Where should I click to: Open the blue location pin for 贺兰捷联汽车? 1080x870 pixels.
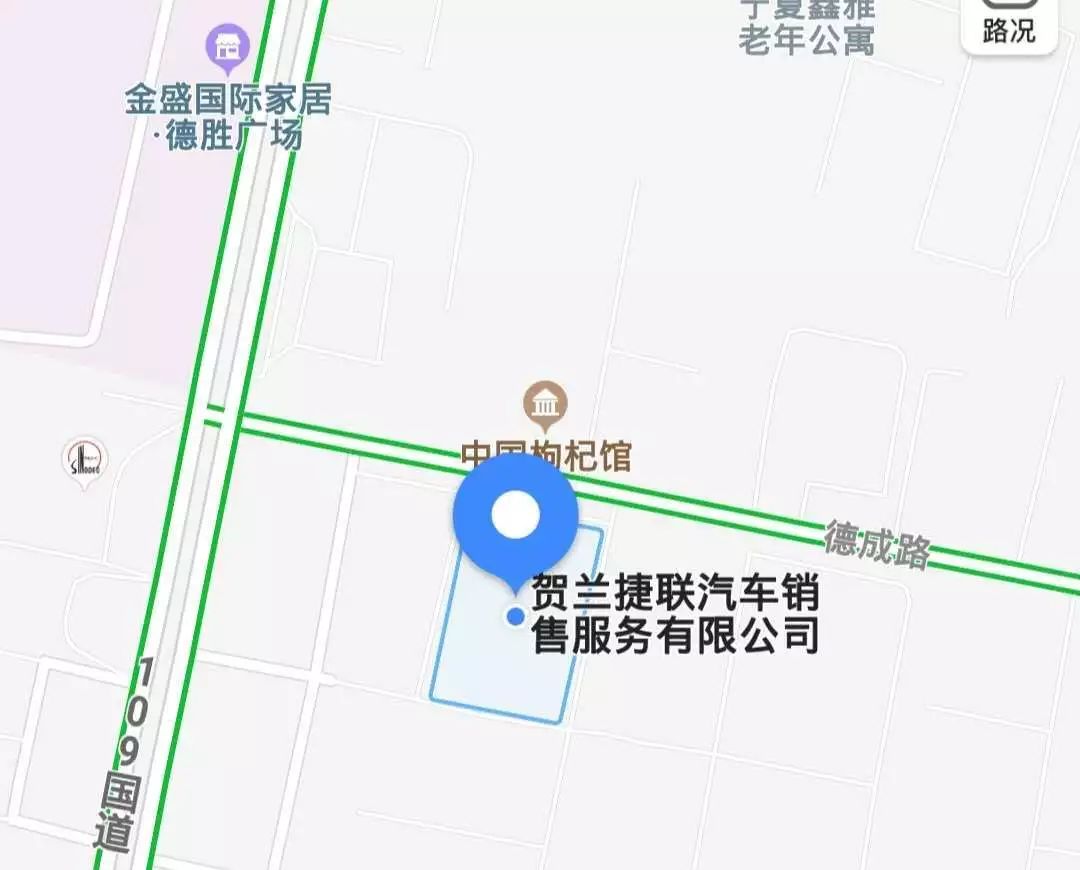coord(515,516)
